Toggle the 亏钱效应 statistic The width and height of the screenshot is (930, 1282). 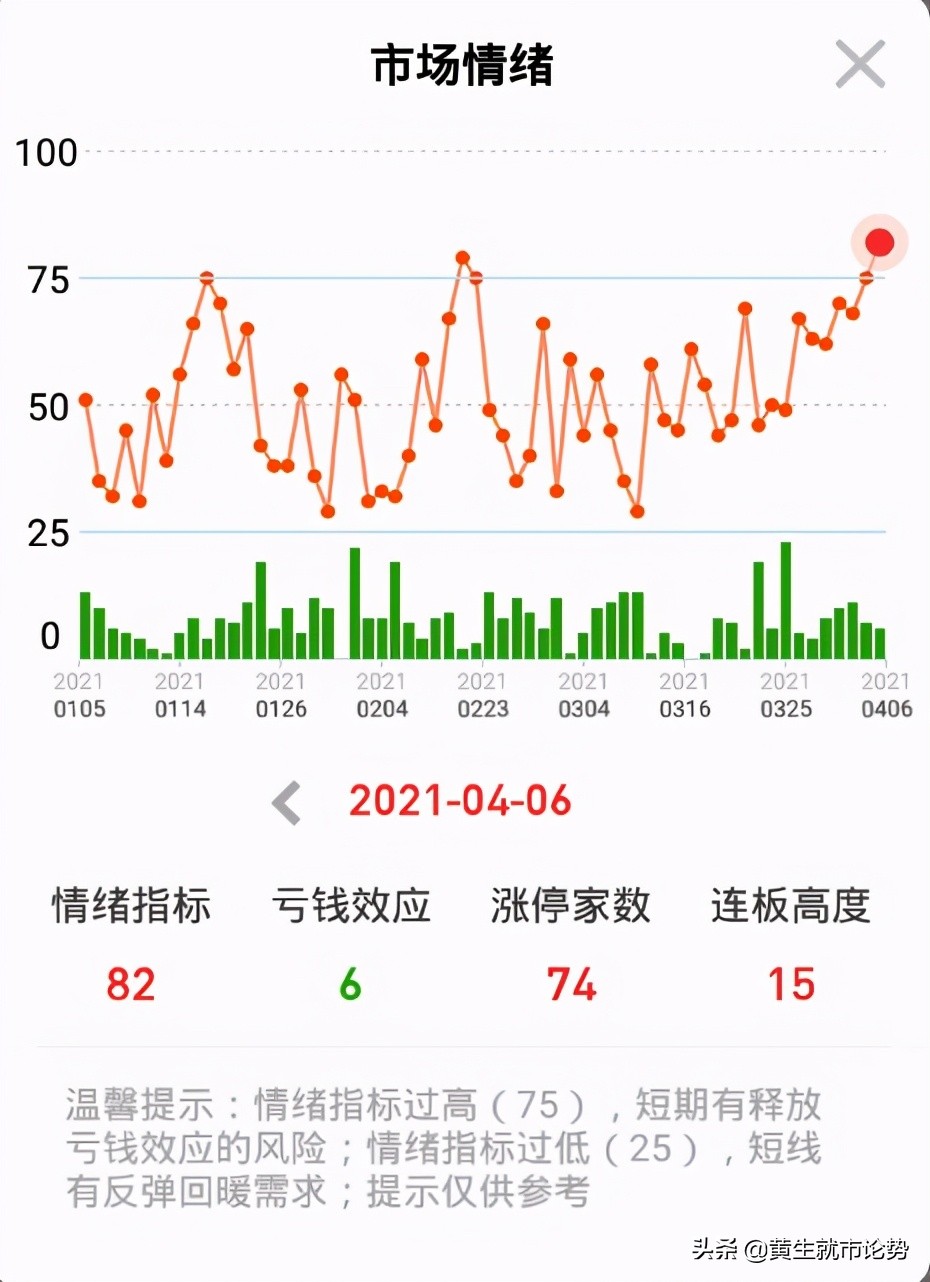tap(352, 906)
